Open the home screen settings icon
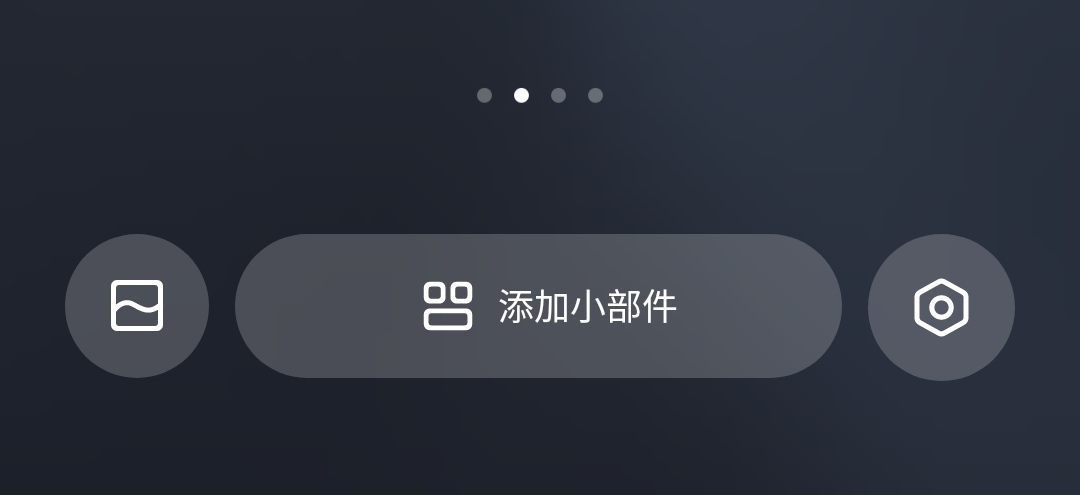Screen dimensions: 1080x495 (x=941, y=307)
